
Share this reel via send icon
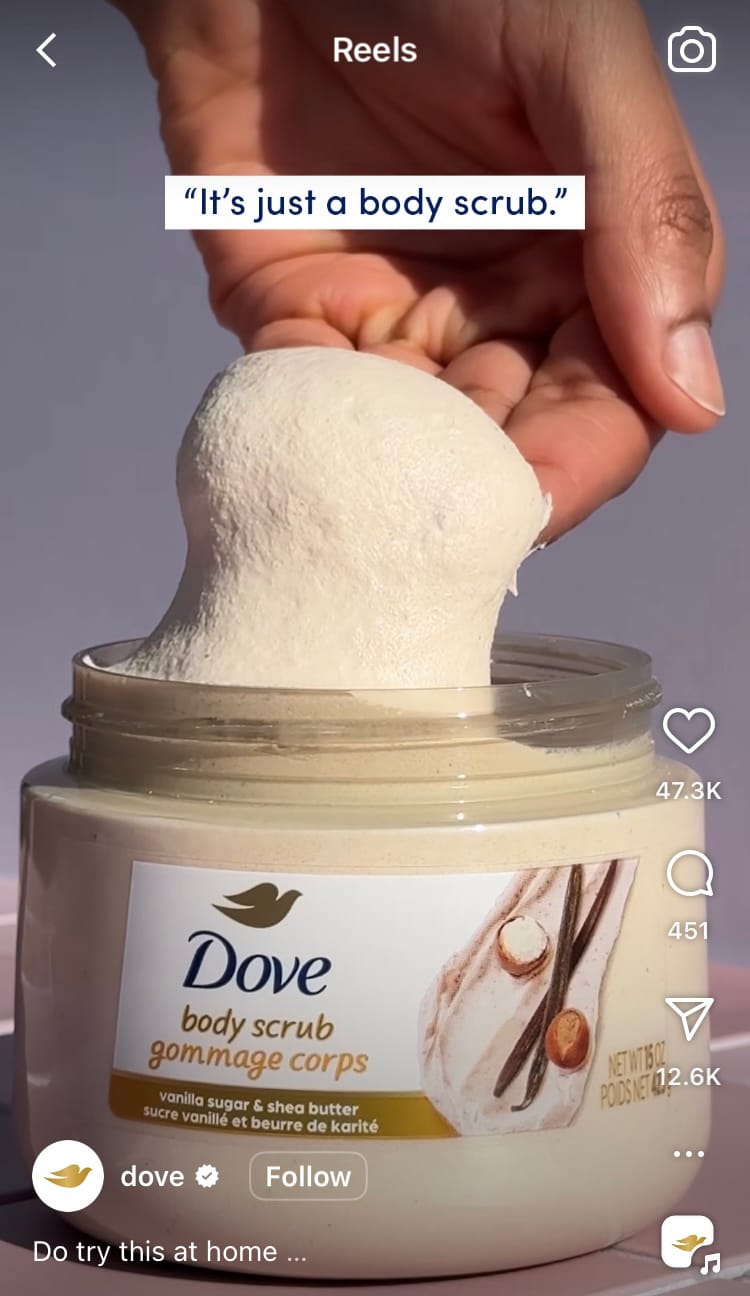689,1019
